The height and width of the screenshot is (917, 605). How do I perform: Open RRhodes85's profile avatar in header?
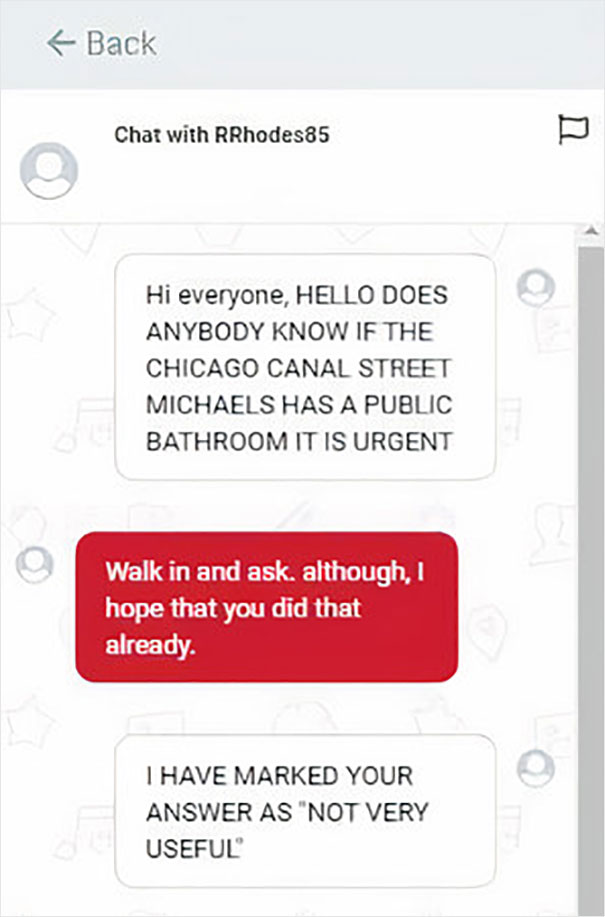50,171
